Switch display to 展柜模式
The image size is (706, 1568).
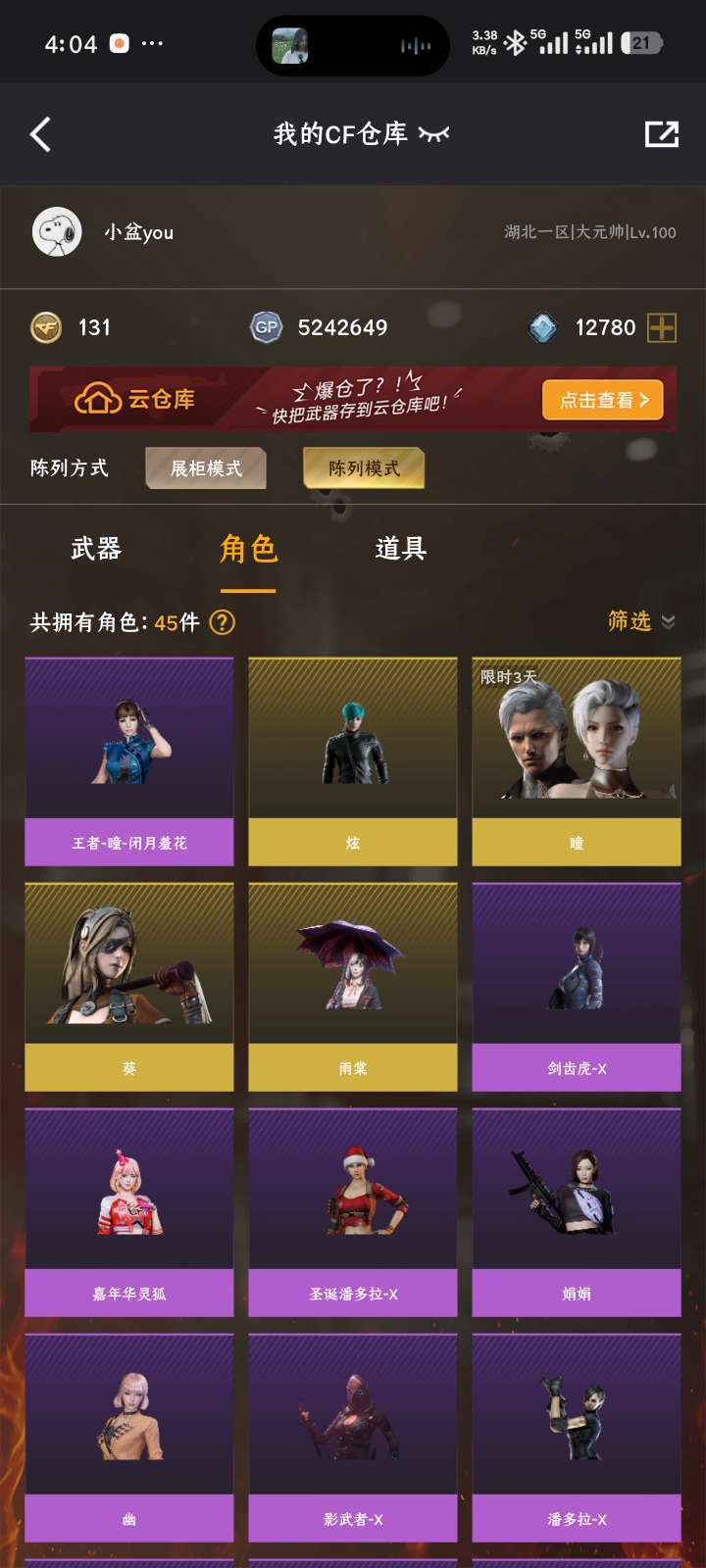[x=205, y=468]
